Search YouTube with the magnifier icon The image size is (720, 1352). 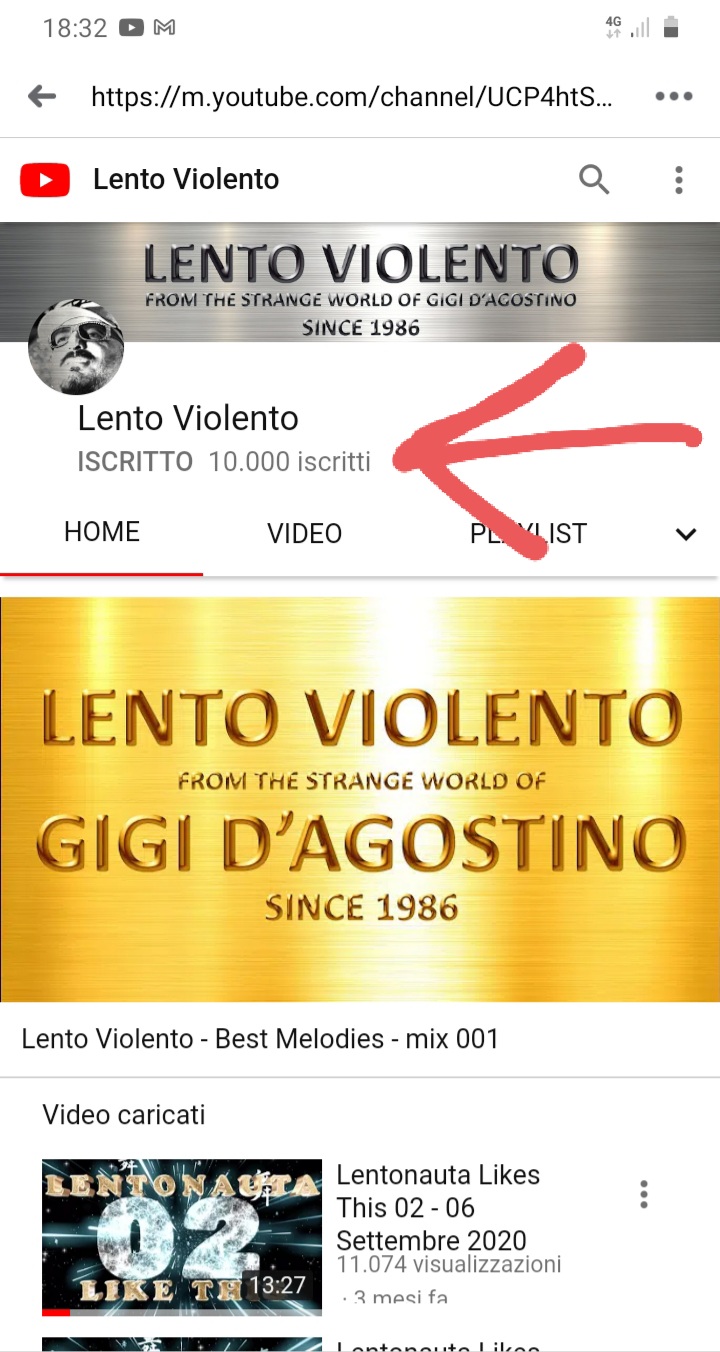594,180
